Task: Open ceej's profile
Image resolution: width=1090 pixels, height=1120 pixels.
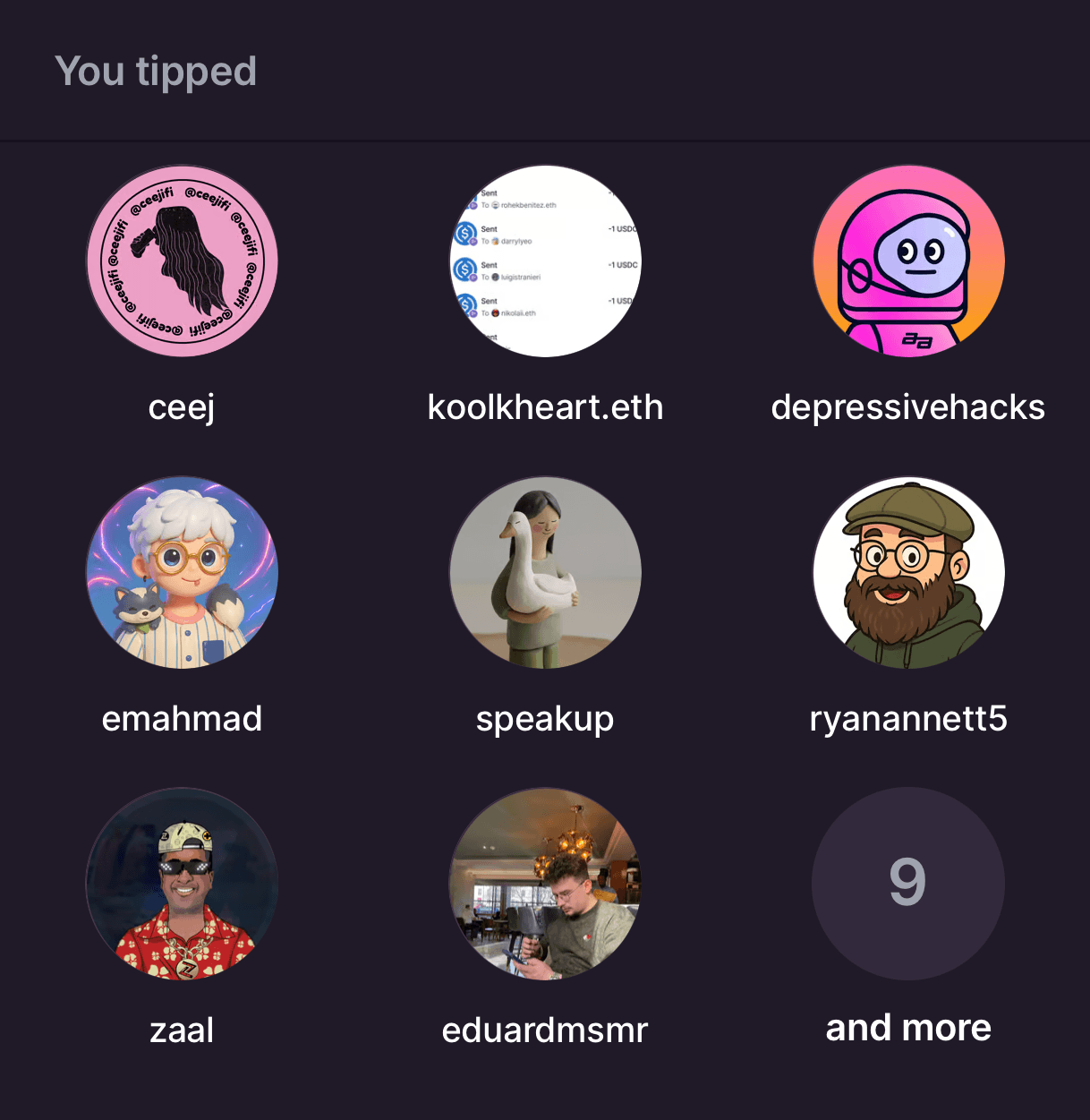Action: [182, 261]
